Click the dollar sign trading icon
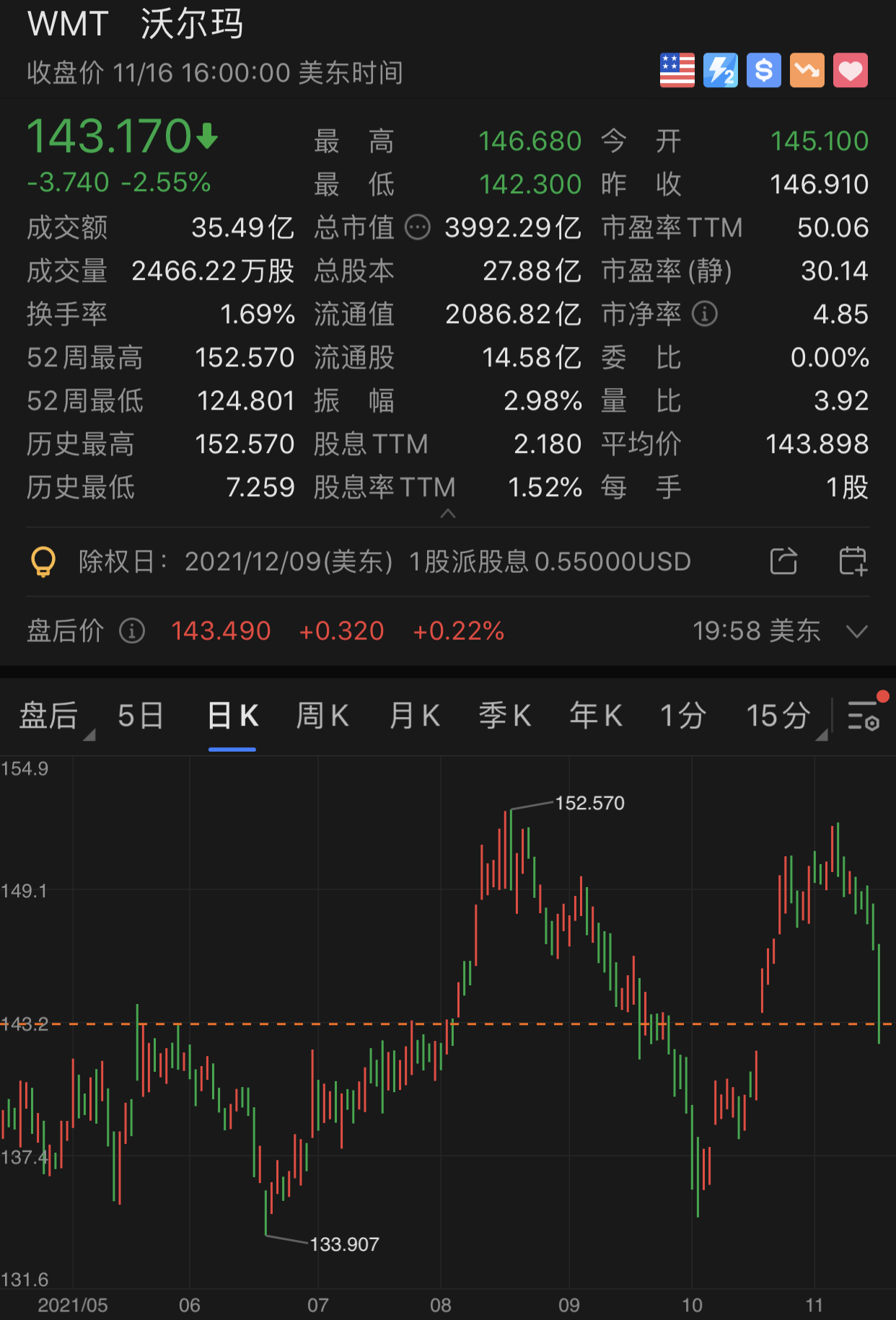The height and width of the screenshot is (1320, 896). (x=764, y=70)
